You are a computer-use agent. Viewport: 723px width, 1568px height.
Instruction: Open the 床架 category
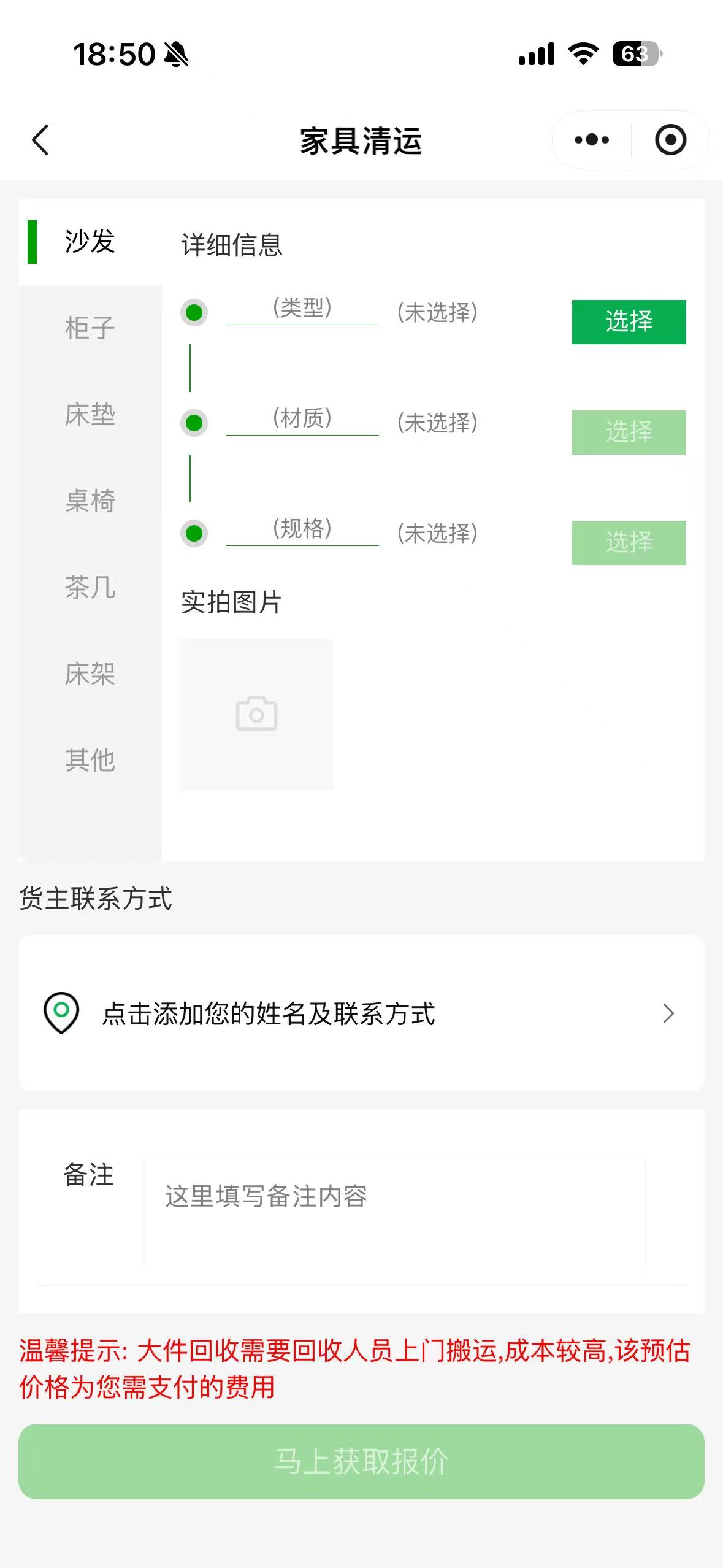tap(90, 674)
